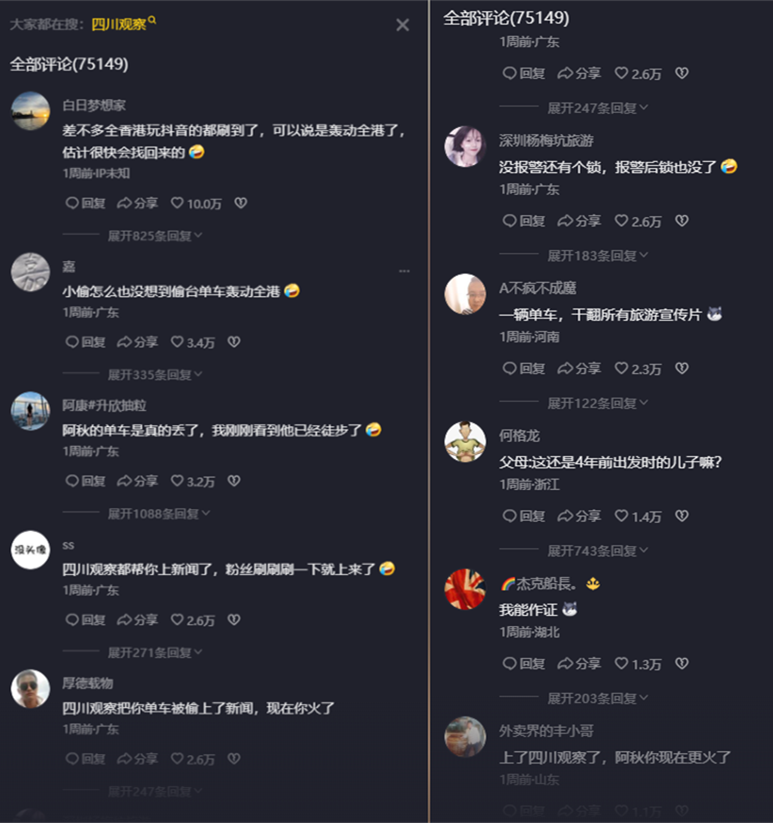Reply to 杰克船長's comment
The image size is (773, 823).
click(x=523, y=664)
